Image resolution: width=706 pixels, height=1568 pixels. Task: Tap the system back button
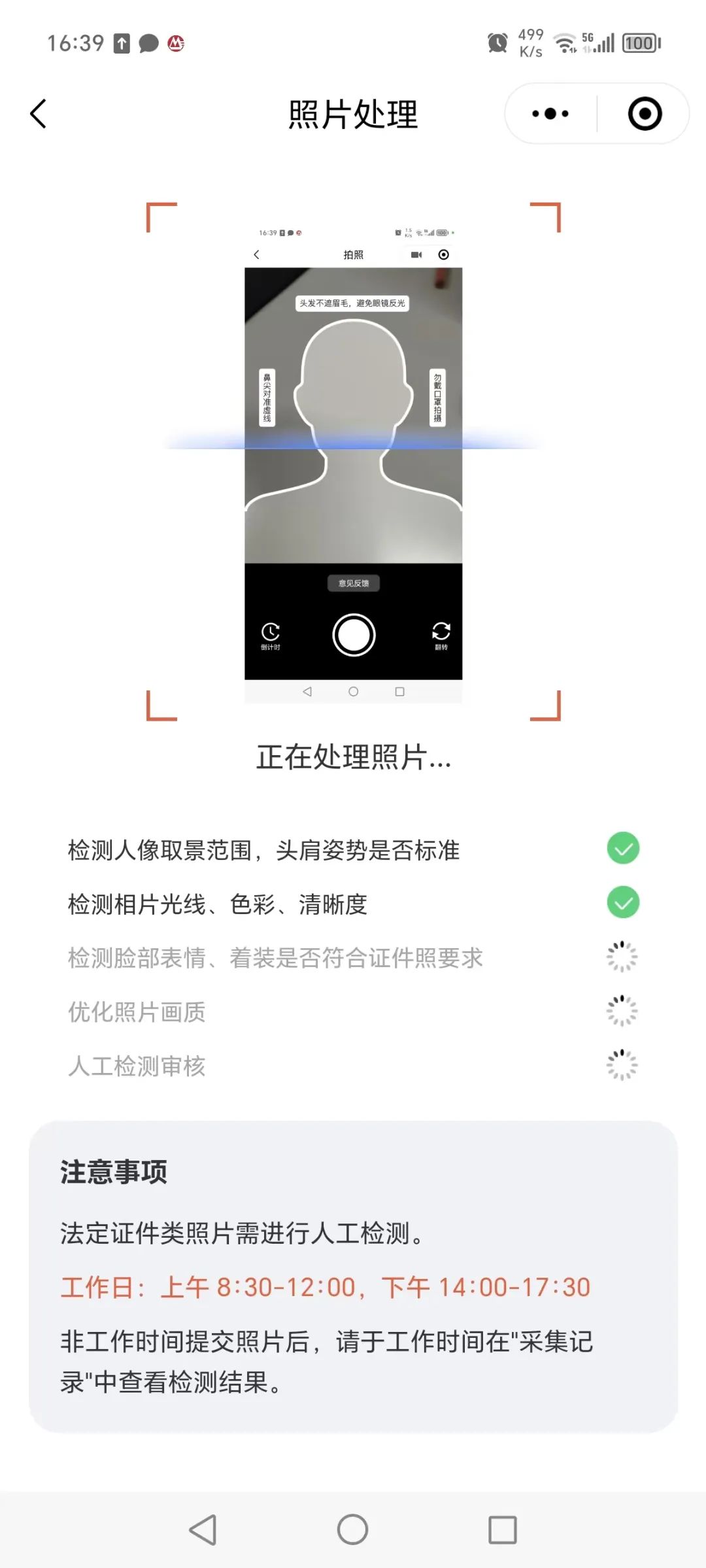[x=203, y=1529]
